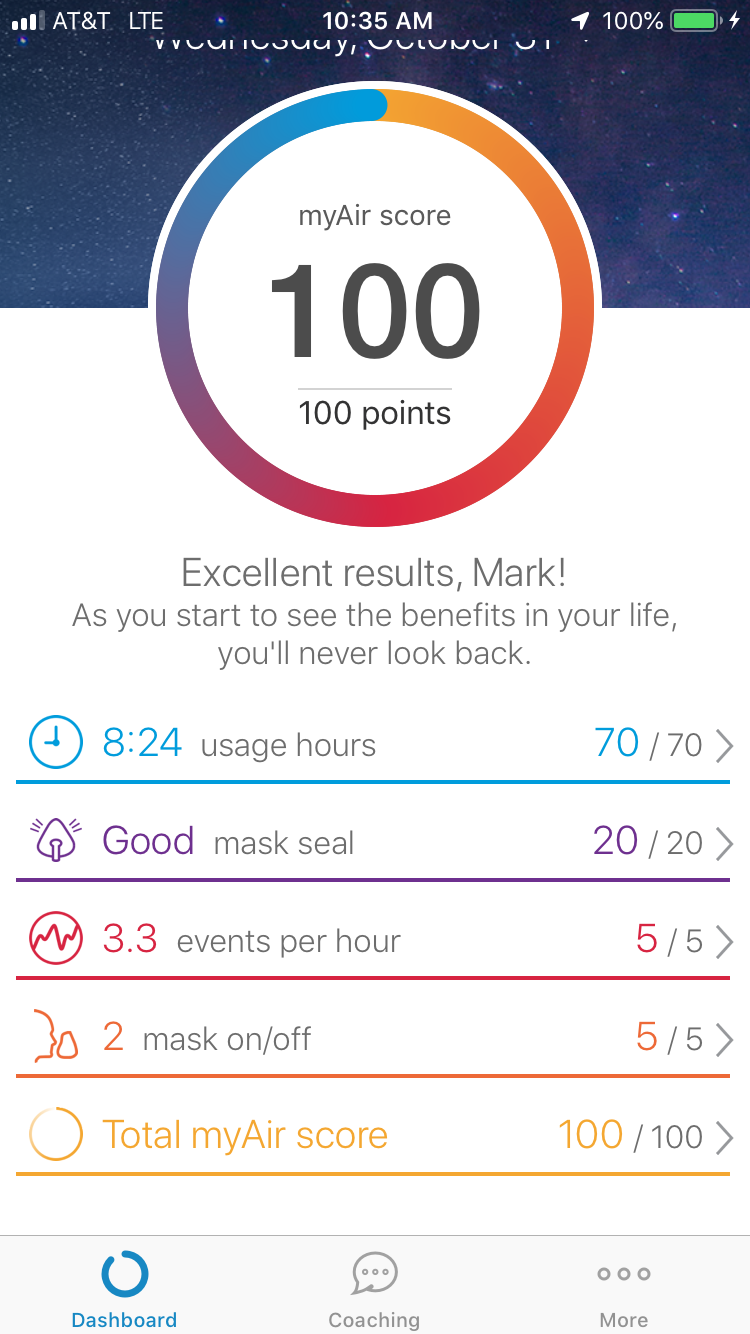
Task: Show mask on/off details
Action: click(375, 1039)
